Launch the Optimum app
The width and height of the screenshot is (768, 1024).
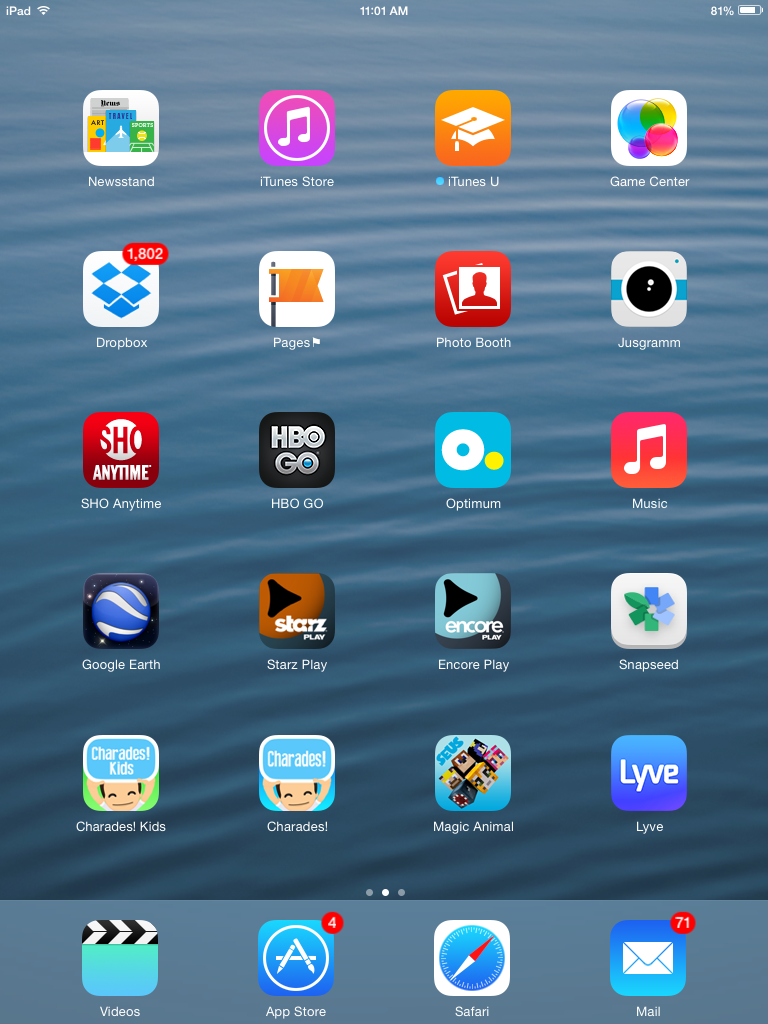[x=473, y=450]
